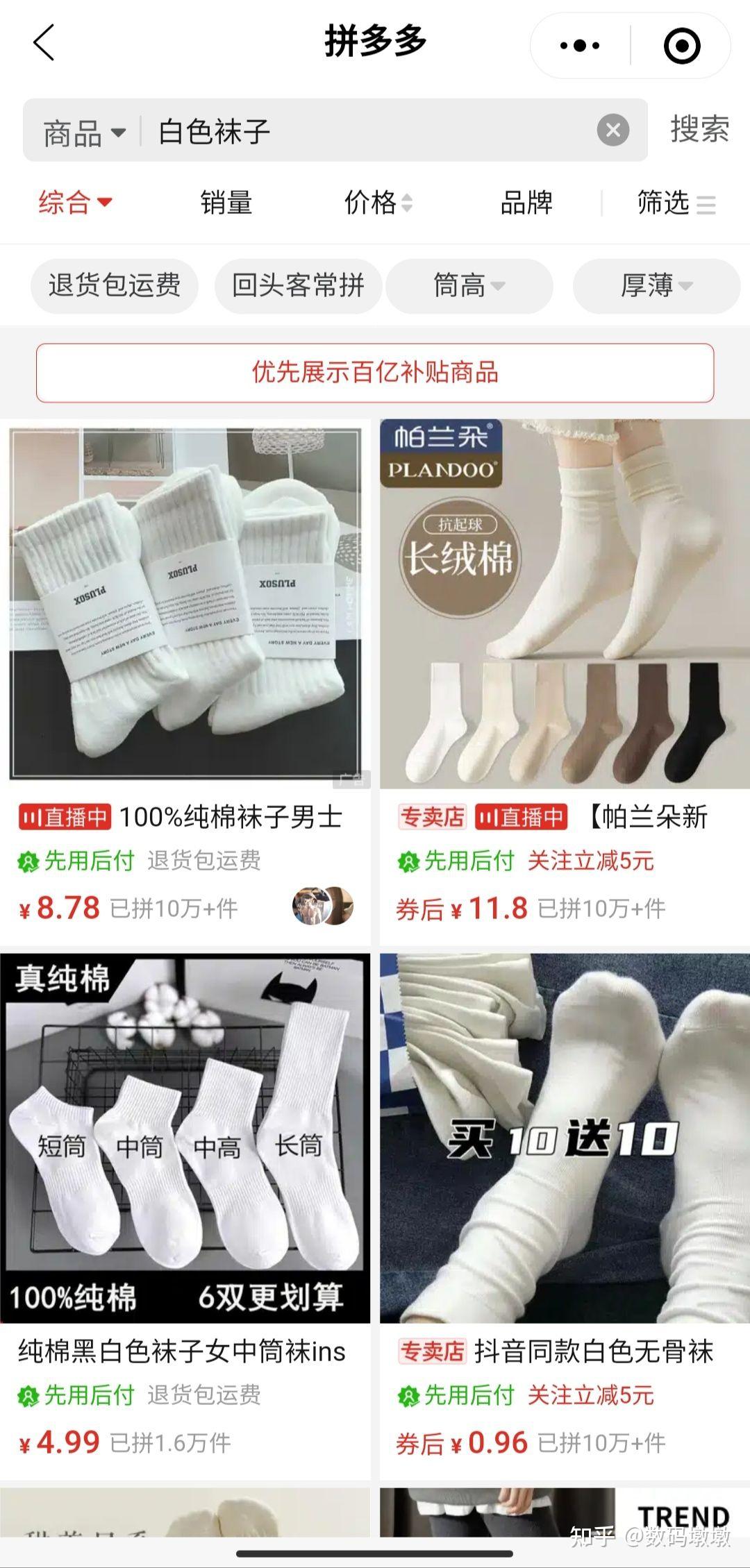Expand the 综合 sort dropdown
Viewport: 750px width, 1568px height.
coord(75,203)
